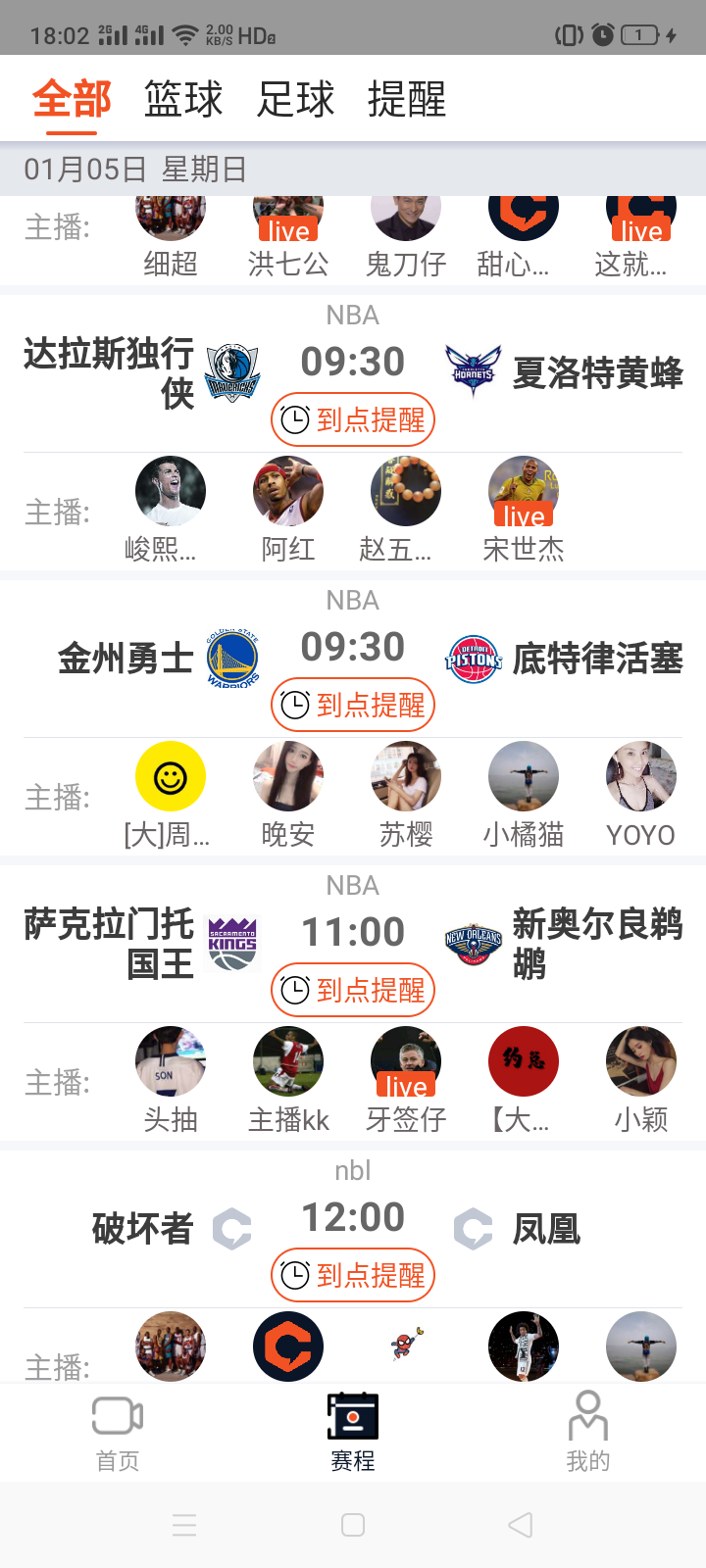Open live streamer 宋世杰's avatar
The image size is (706, 1568).
524,492
